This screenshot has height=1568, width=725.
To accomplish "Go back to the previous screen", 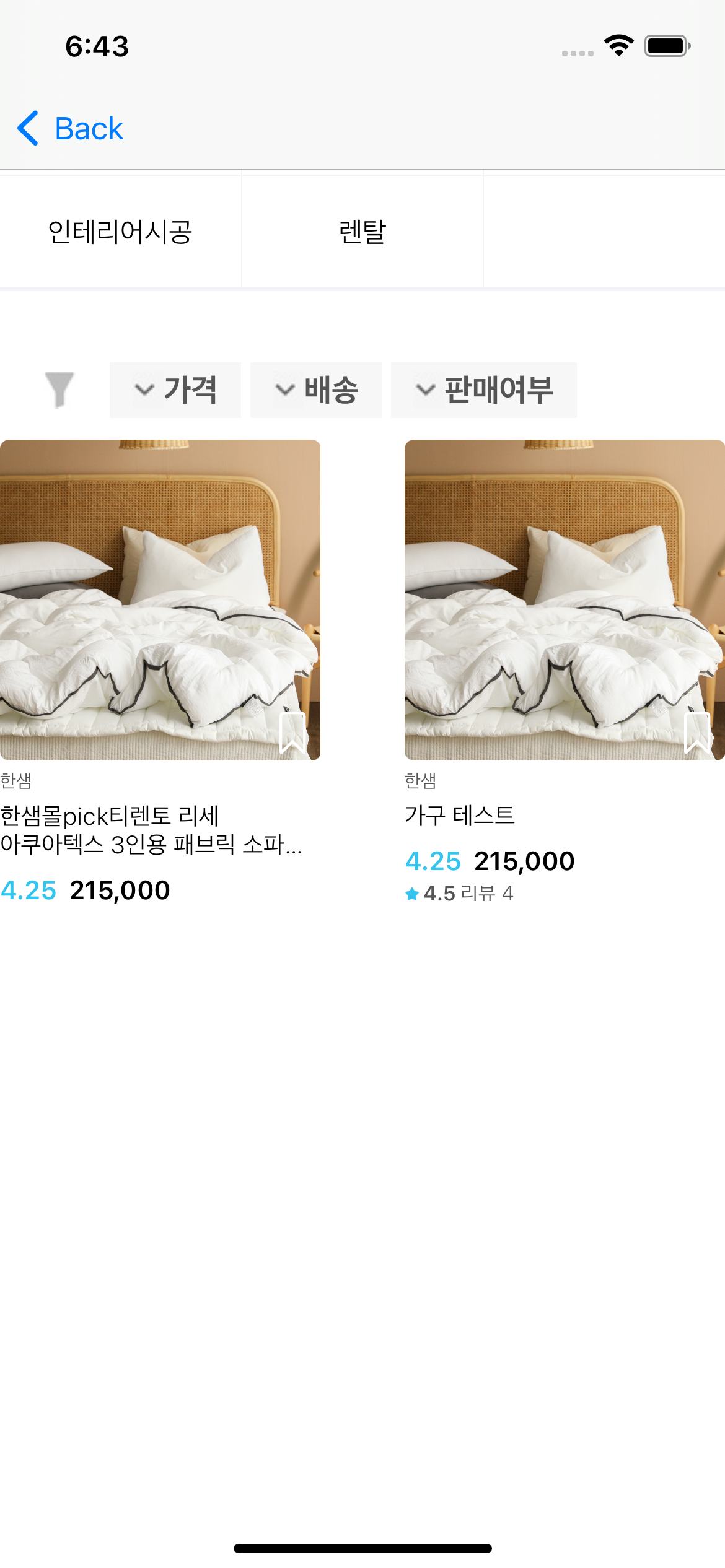I will click(x=71, y=129).
